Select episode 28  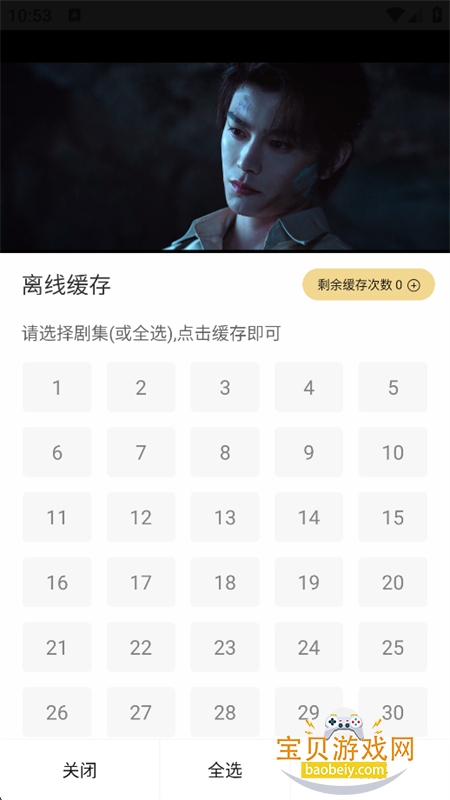click(225, 712)
